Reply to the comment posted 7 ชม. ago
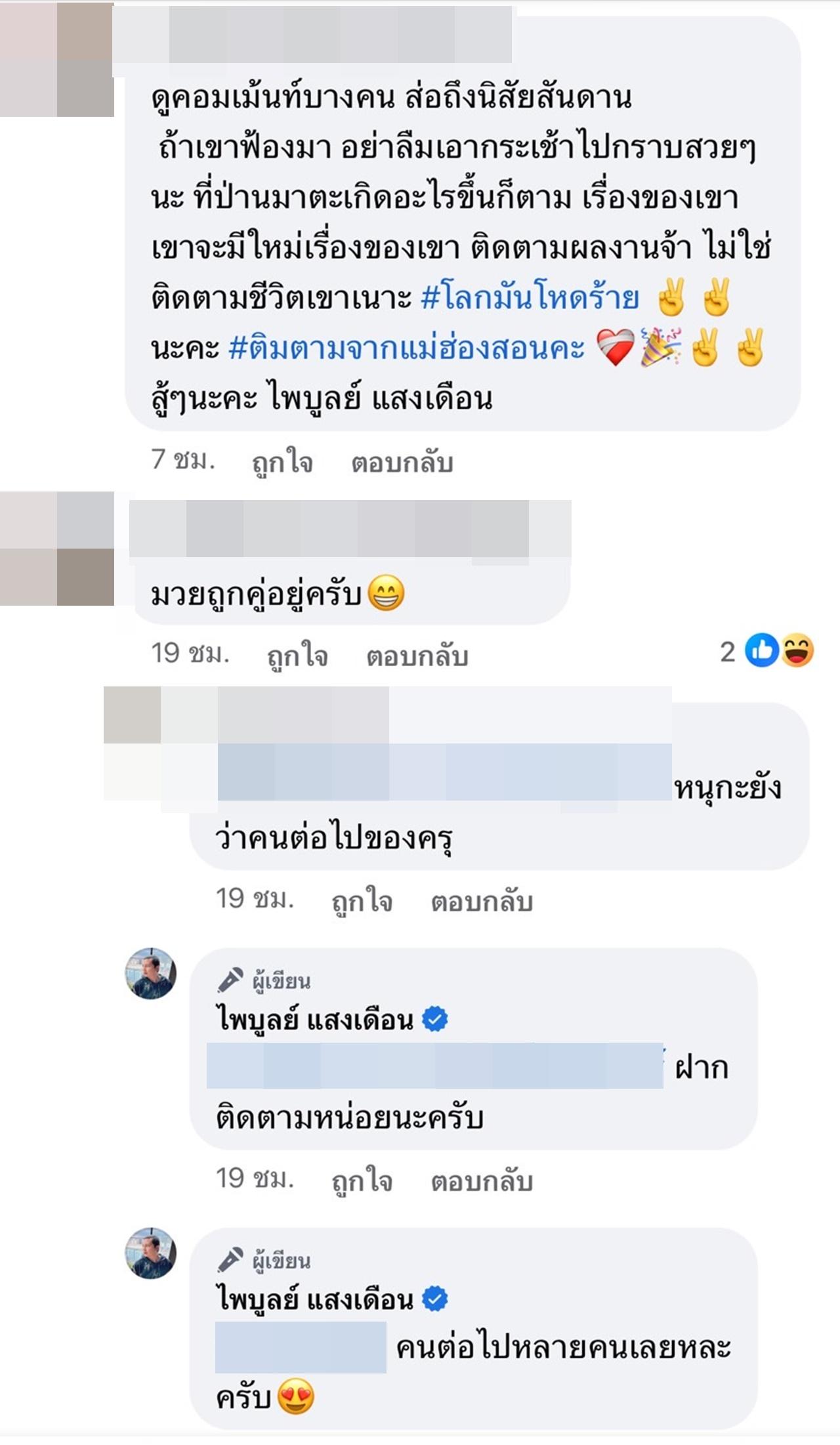 pos(402,463)
